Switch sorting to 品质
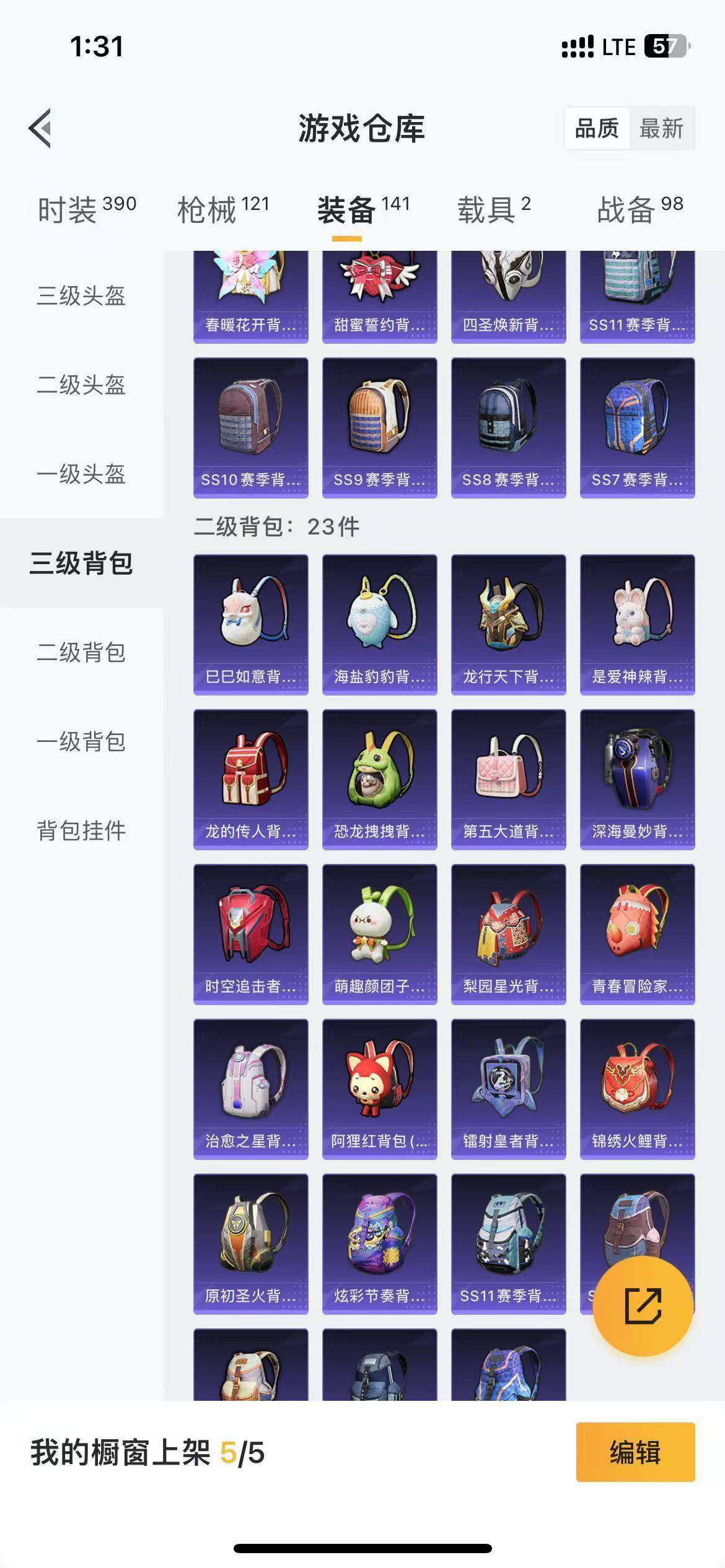 click(x=597, y=128)
